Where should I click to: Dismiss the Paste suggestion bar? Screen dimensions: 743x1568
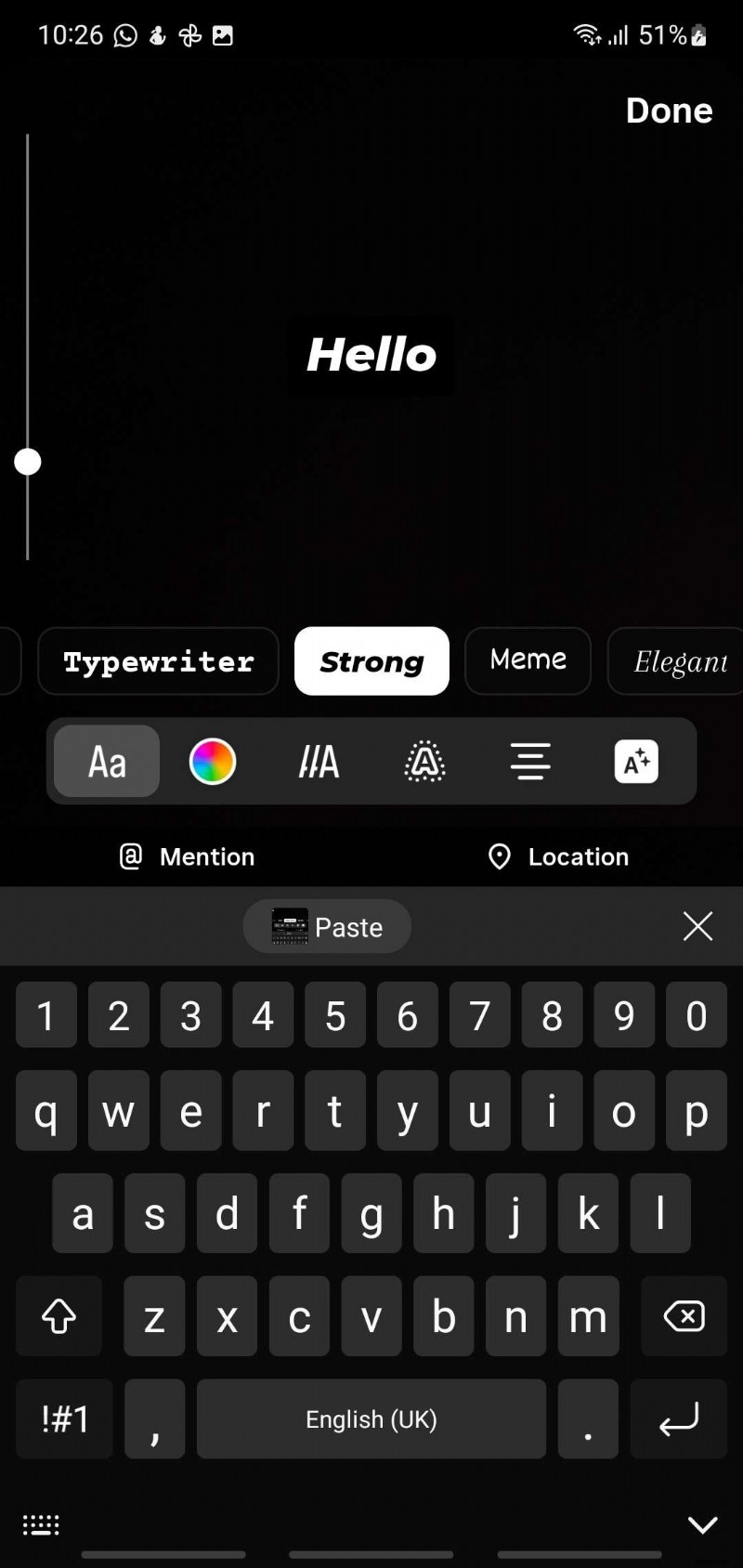[697, 926]
